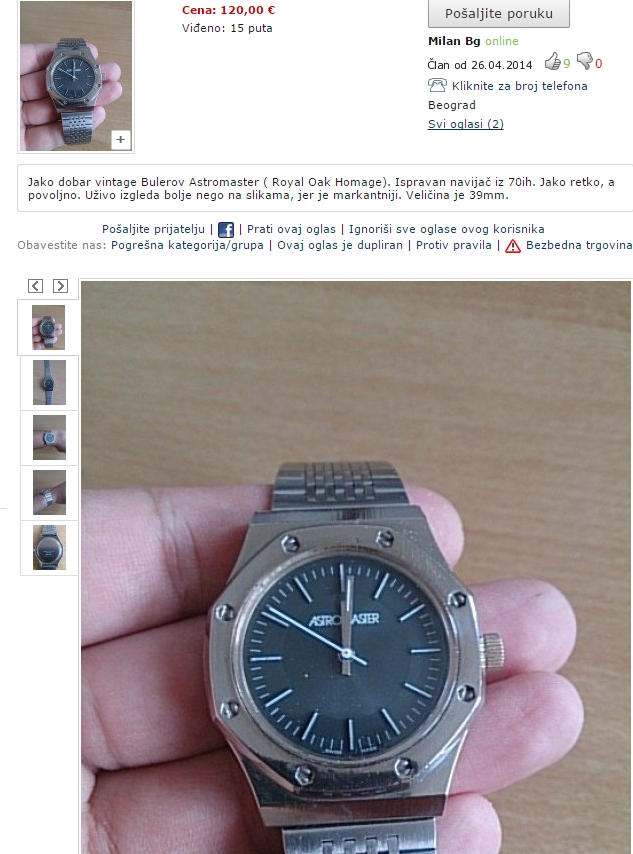This screenshot has width=633, height=854.
Task: Share this ad on Facebook
Action: coord(226,230)
